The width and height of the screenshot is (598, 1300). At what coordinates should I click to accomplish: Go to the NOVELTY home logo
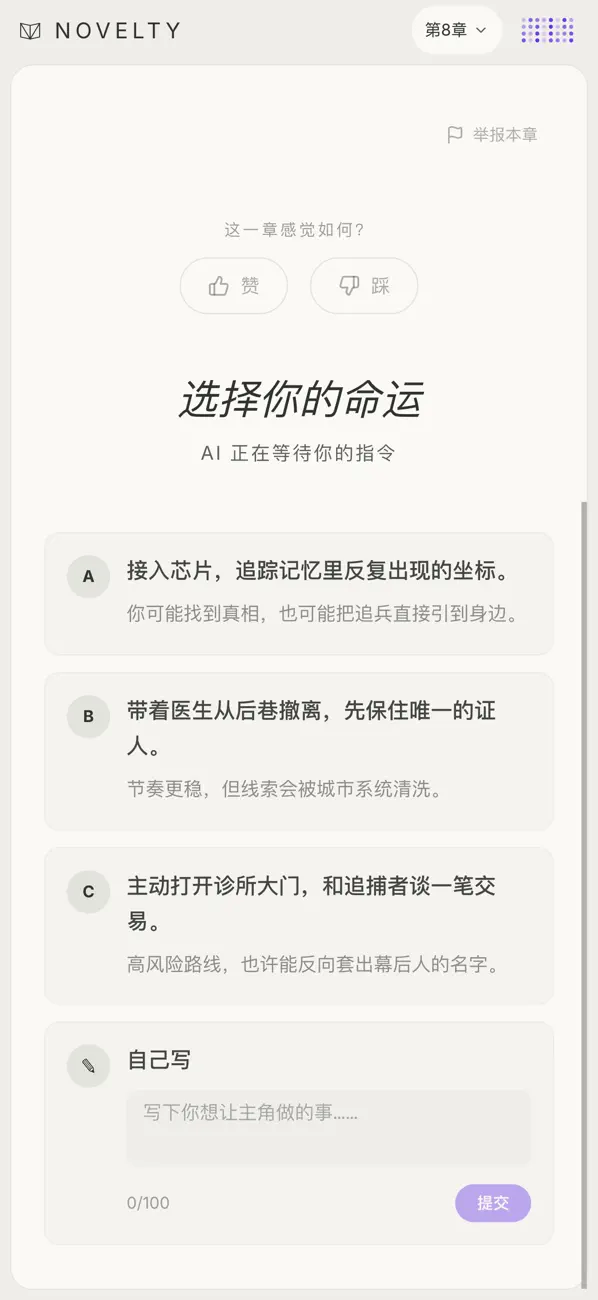pos(100,31)
